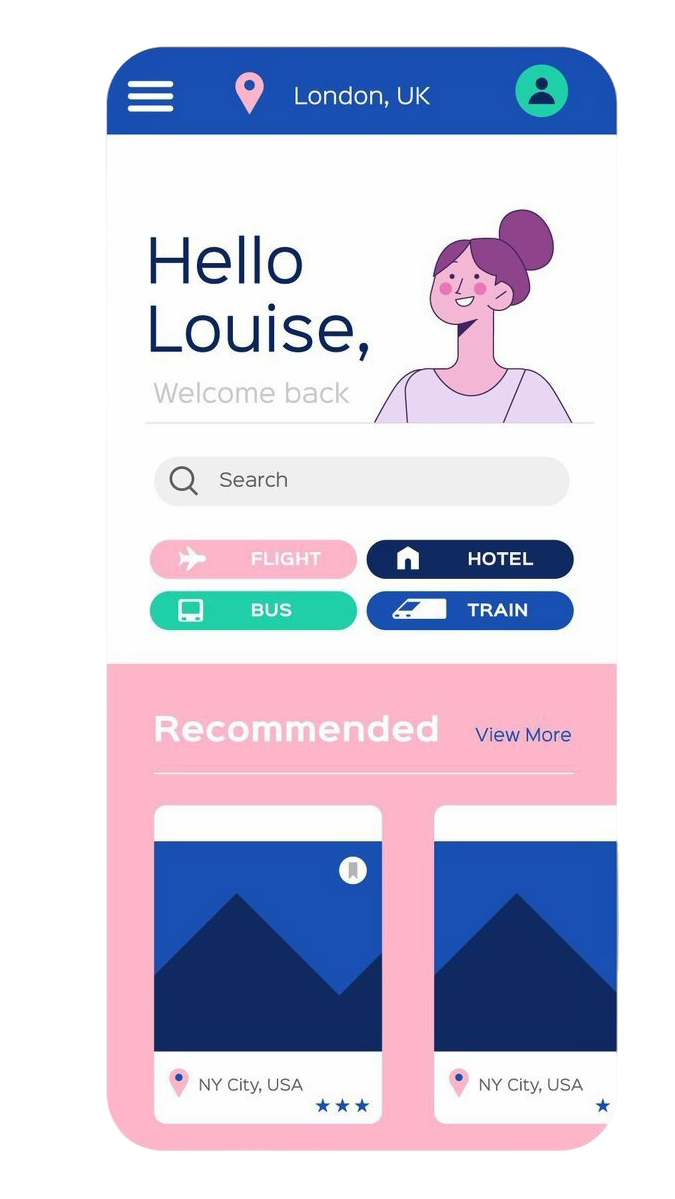Viewport: 675px width, 1199px height.
Task: Tap the Search field
Action: [361, 481]
